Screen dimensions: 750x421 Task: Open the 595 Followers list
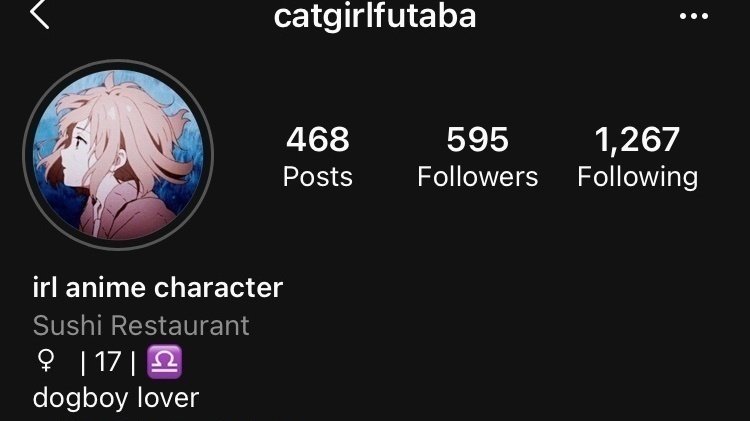[477, 157]
